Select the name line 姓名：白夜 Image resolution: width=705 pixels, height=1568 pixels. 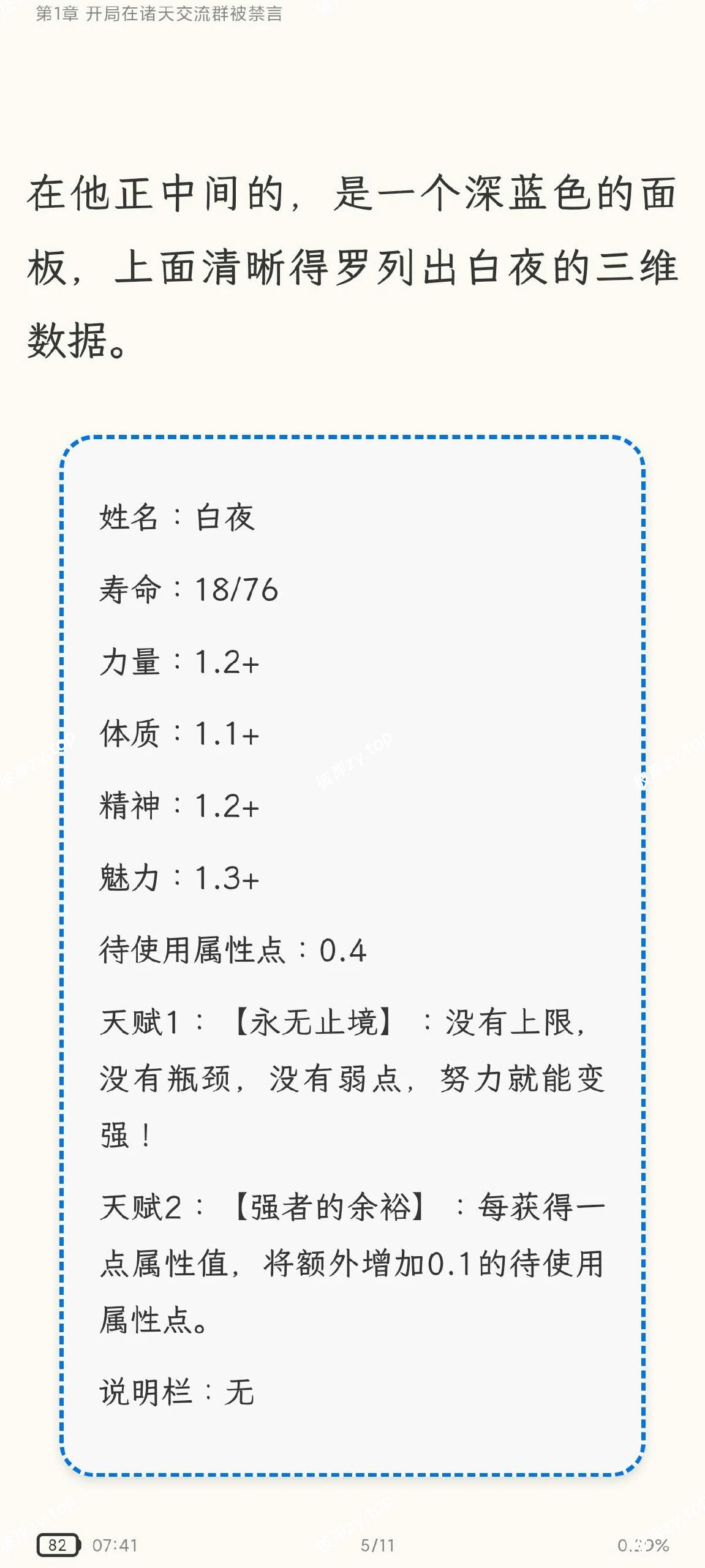tap(178, 518)
